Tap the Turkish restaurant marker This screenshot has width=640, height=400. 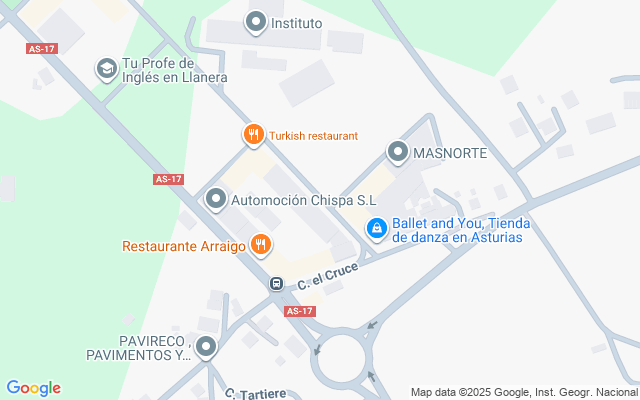[x=254, y=135]
